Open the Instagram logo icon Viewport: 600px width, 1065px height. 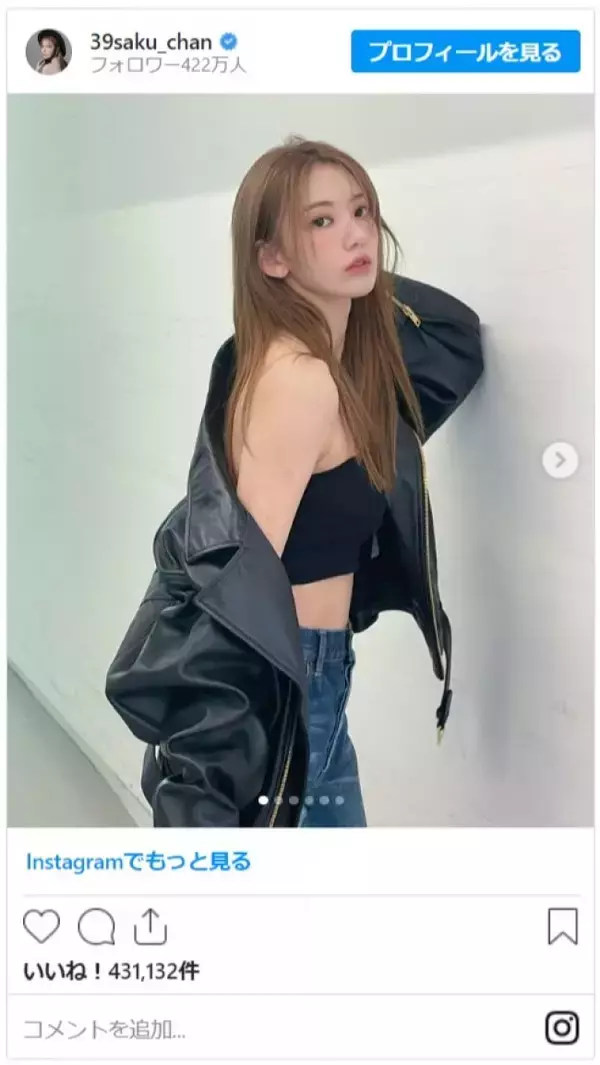tap(562, 1028)
